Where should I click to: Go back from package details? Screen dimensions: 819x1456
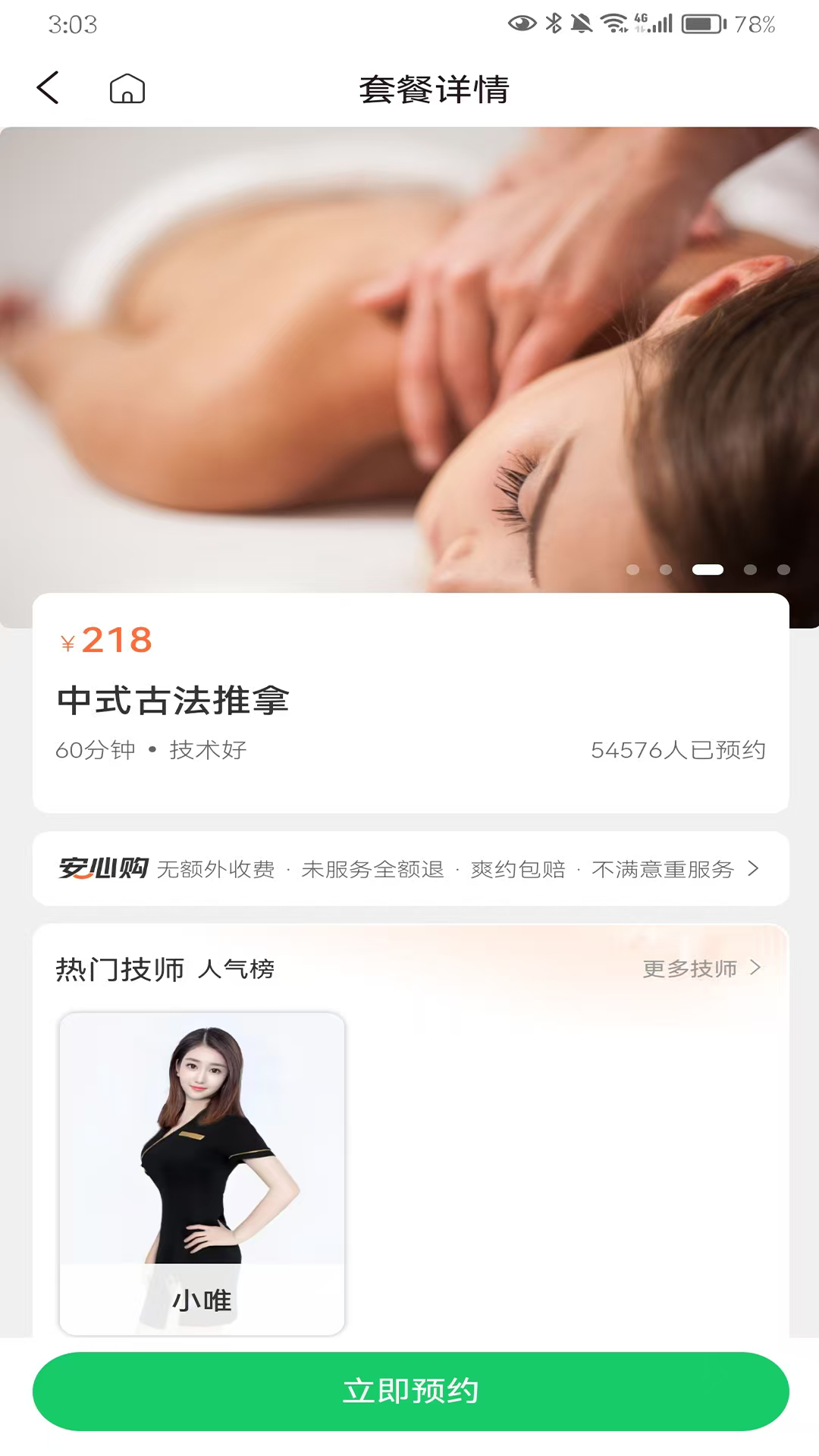click(x=48, y=88)
